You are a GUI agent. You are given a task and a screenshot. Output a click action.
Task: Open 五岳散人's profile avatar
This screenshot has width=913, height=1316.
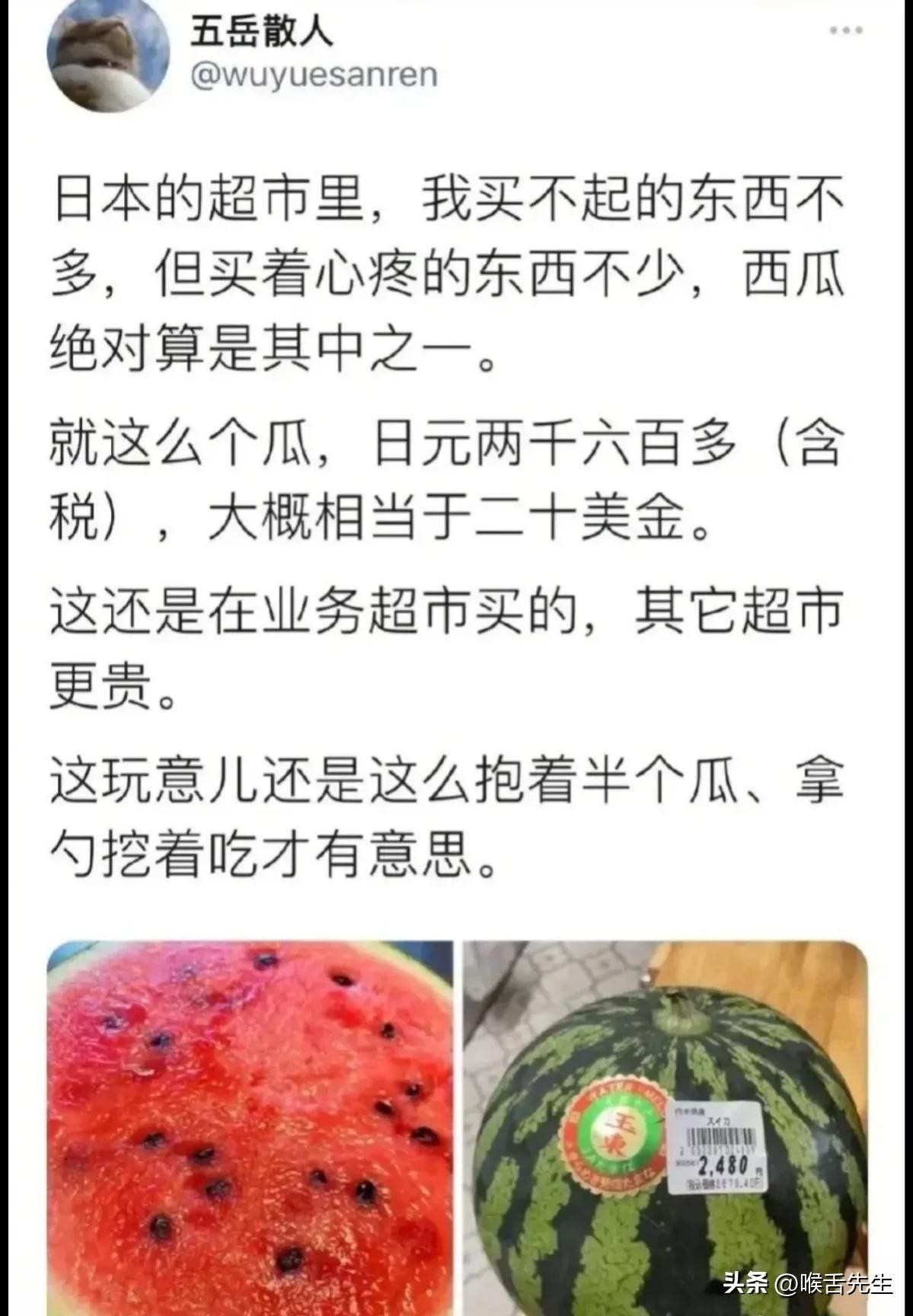108,55
